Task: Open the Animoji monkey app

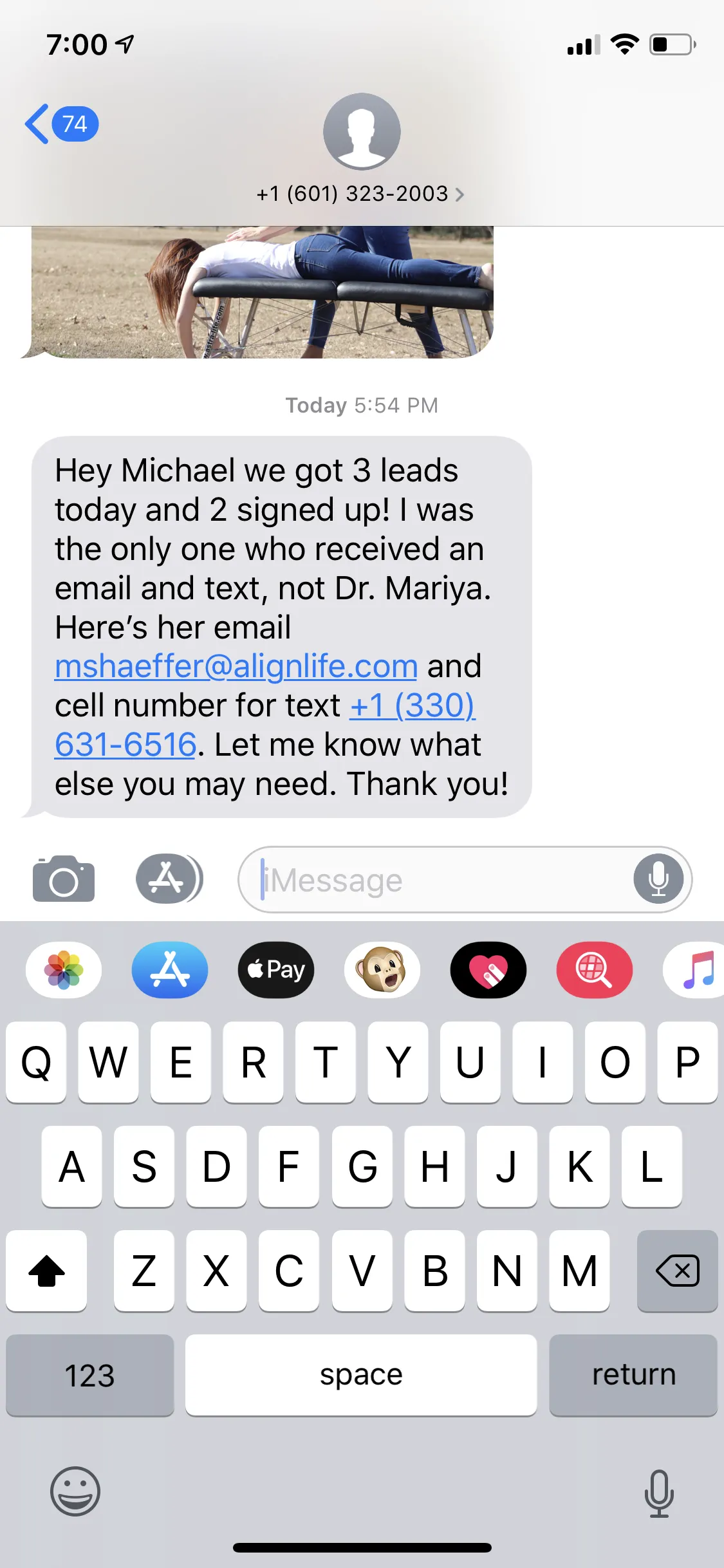Action: click(382, 969)
